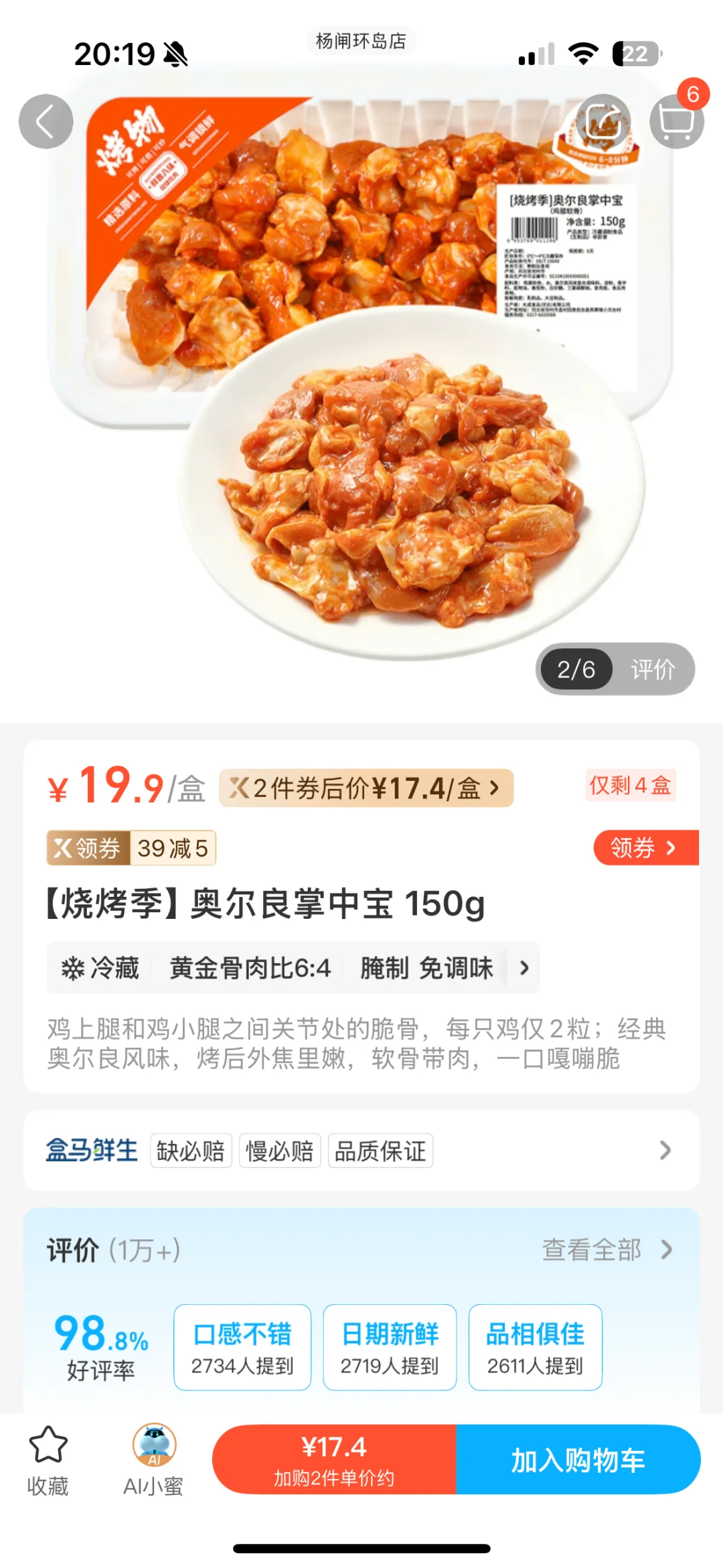Go back to the previous page
723x1568 pixels.
[x=46, y=121]
